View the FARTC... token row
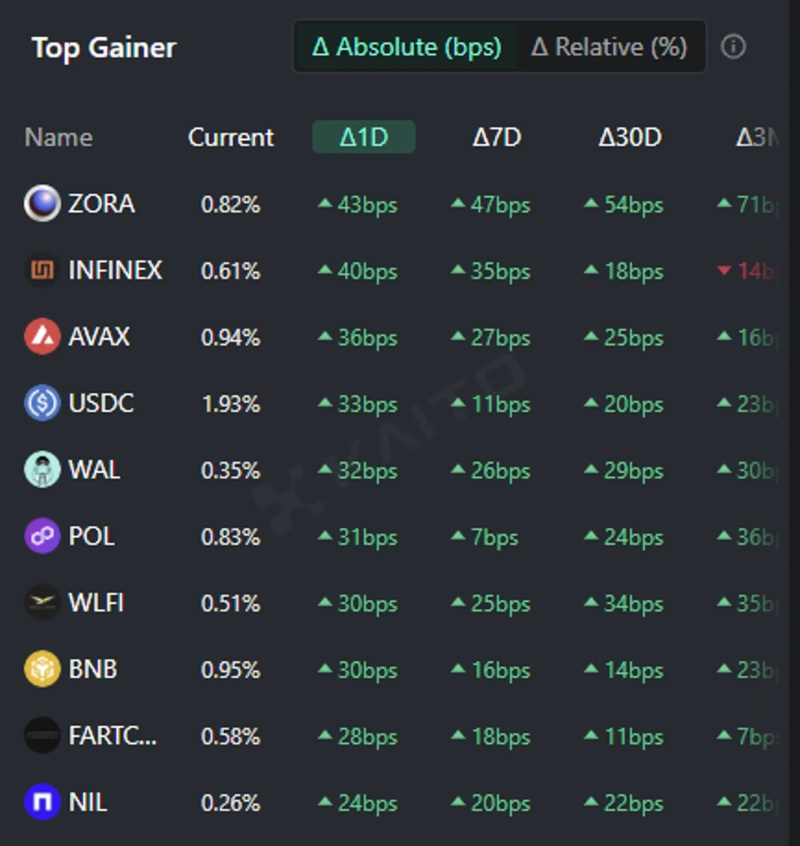 [x=112, y=736]
